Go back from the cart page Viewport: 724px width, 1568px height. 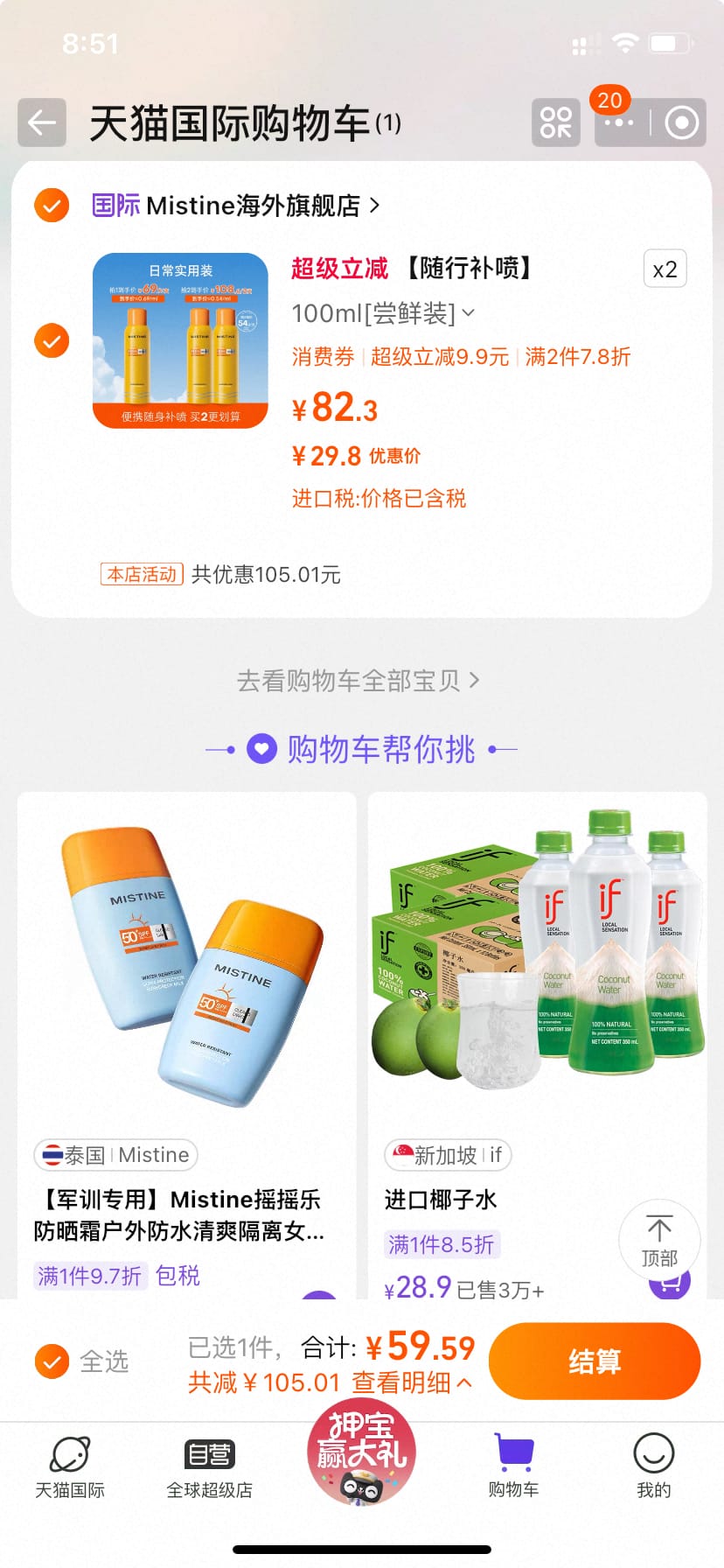(x=42, y=122)
